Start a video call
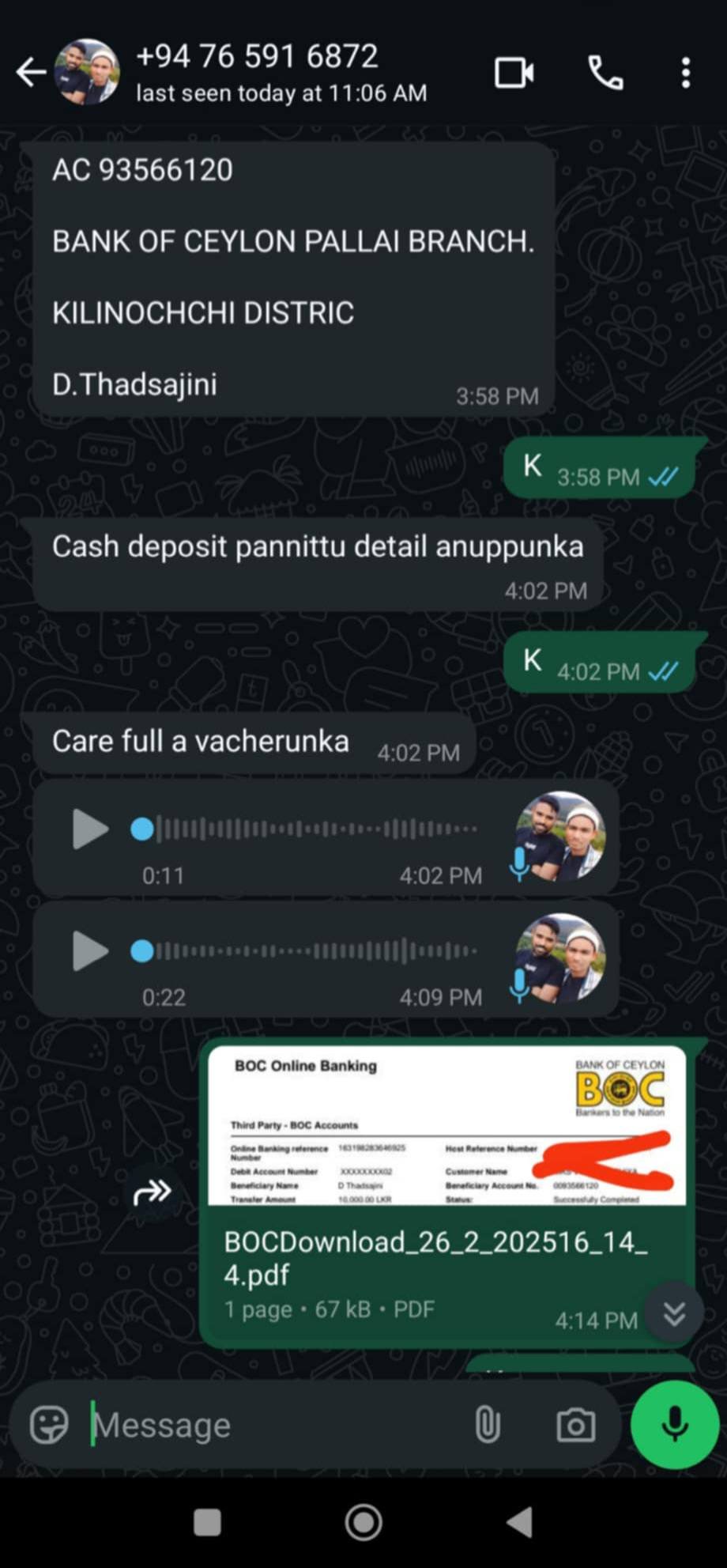727x1568 pixels. [x=514, y=73]
